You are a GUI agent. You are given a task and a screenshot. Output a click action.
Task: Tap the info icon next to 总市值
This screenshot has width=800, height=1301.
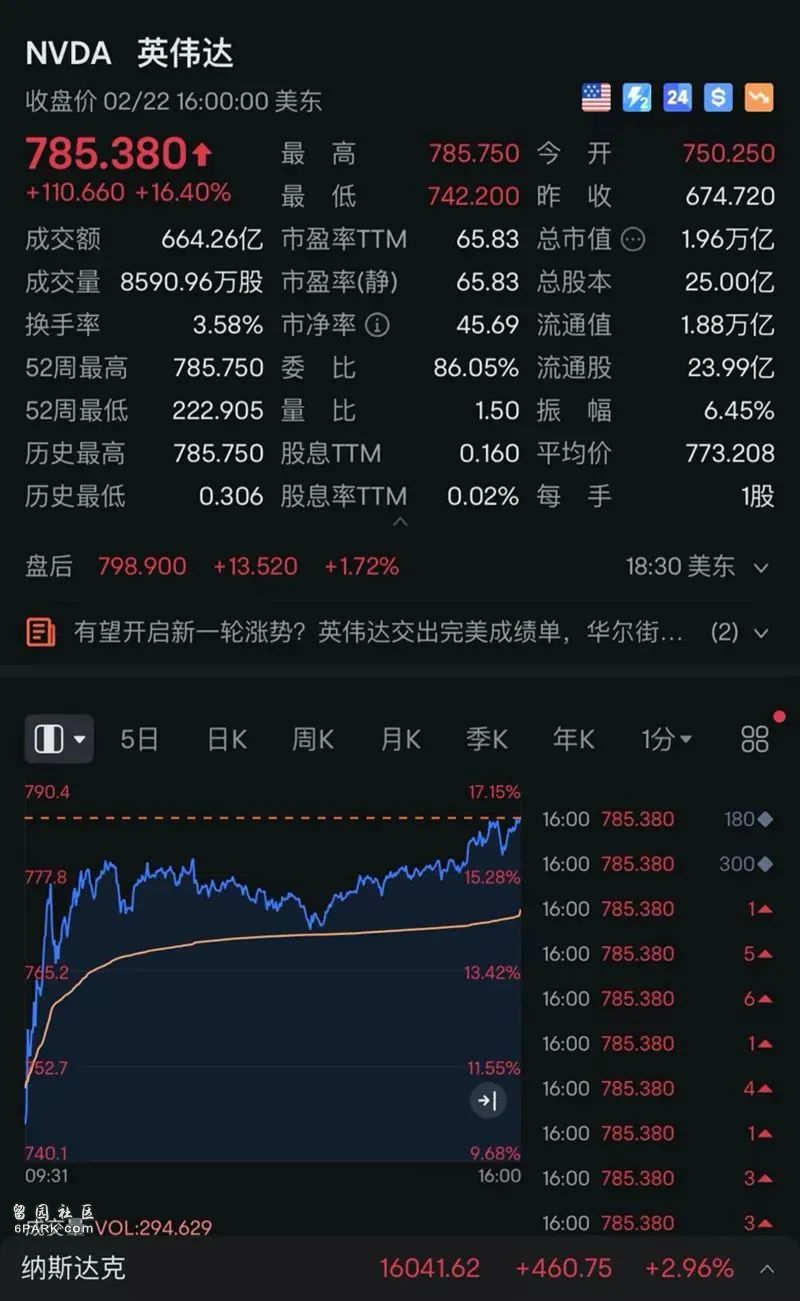click(x=633, y=239)
